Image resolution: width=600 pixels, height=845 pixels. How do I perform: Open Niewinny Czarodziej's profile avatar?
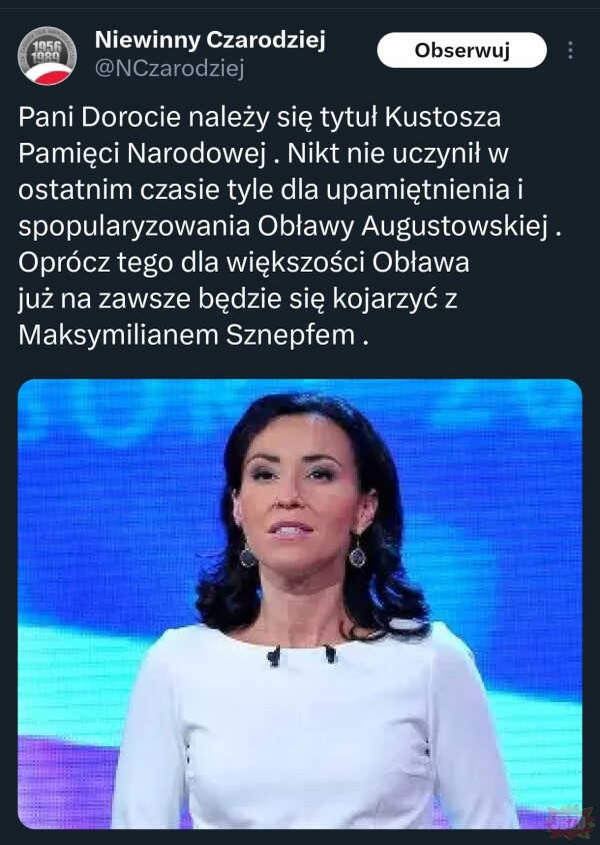pyautogui.click(x=47, y=55)
